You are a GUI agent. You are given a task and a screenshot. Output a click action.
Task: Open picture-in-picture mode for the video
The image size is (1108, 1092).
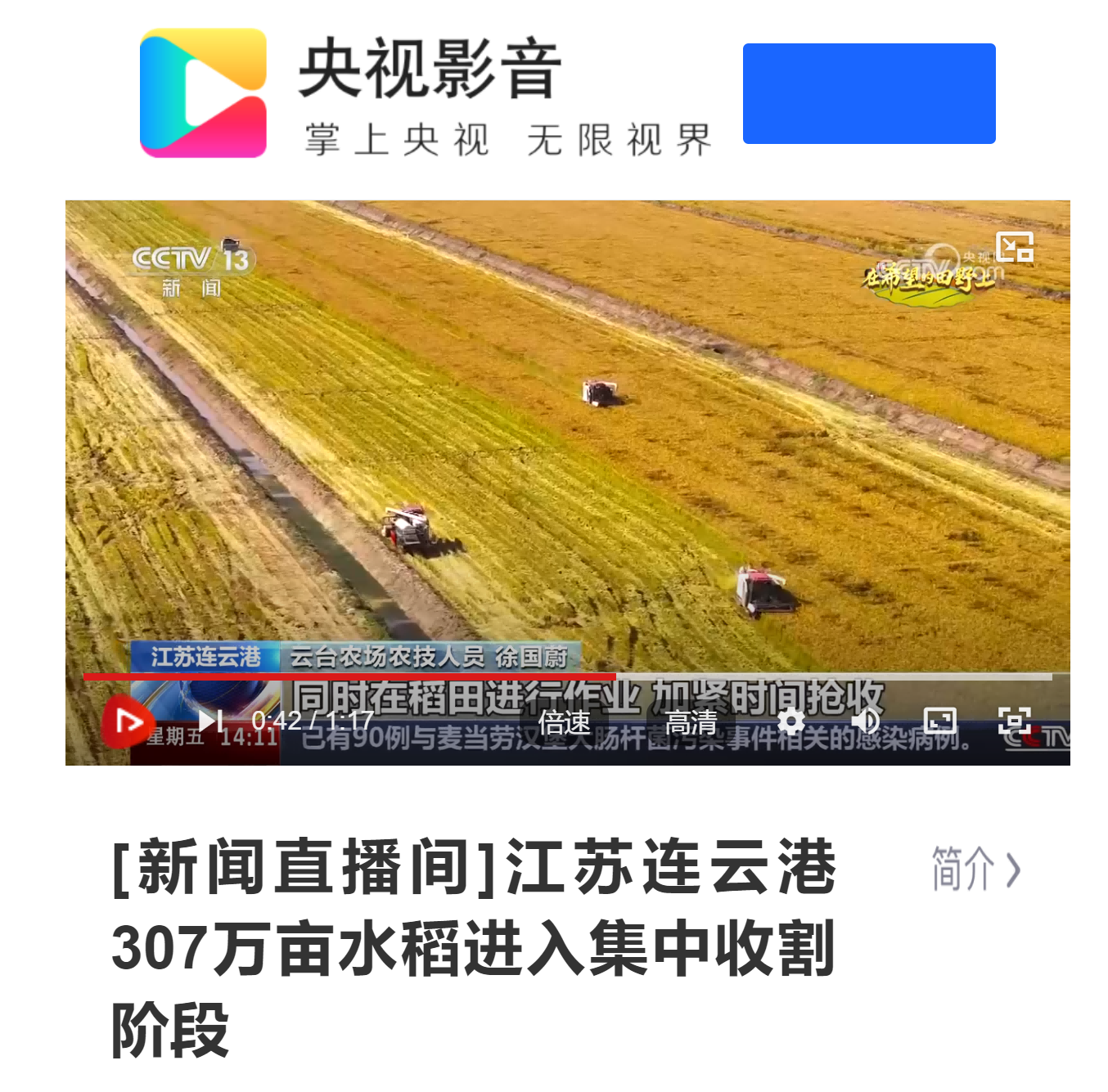(x=1014, y=247)
